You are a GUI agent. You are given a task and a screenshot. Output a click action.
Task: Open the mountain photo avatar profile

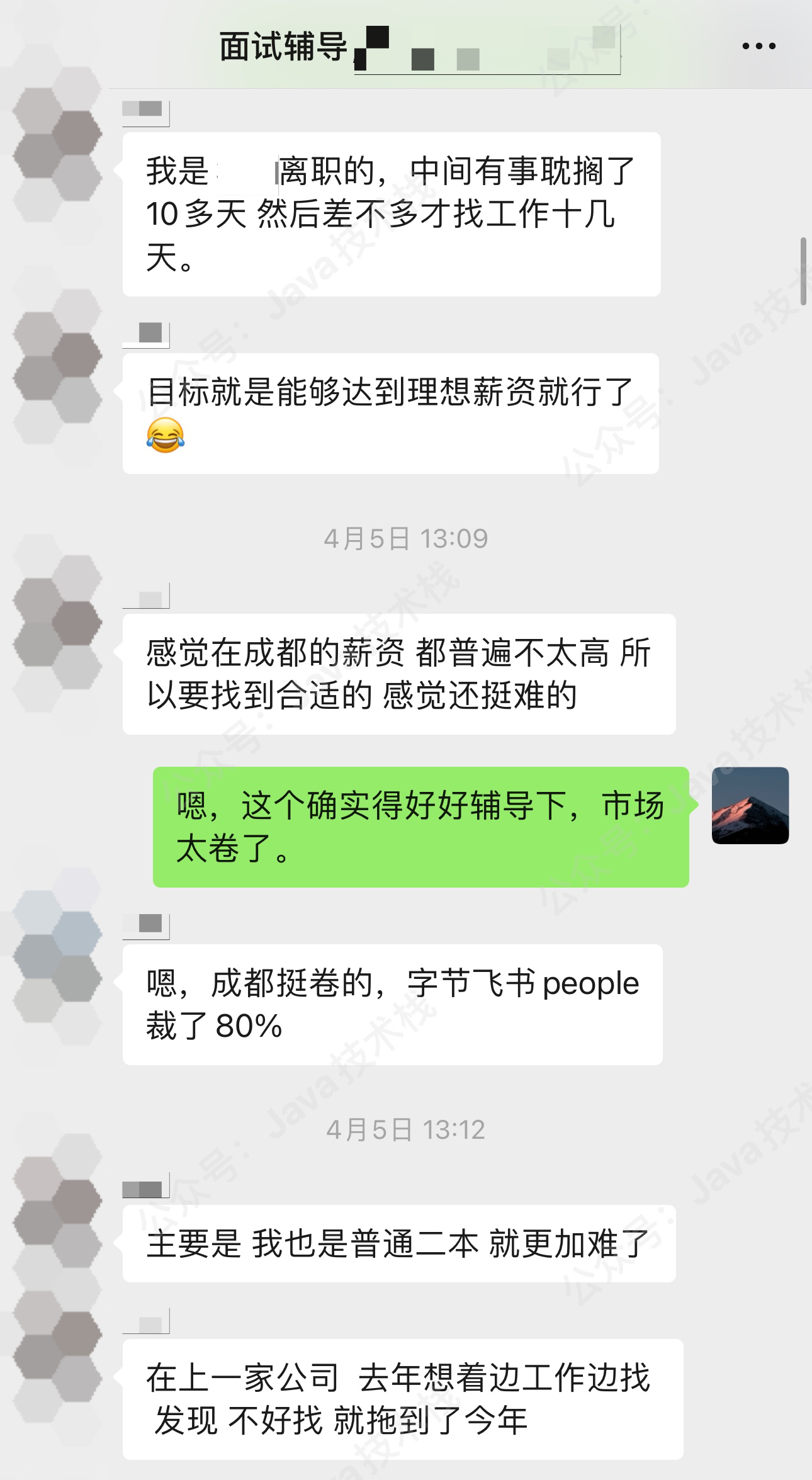[x=750, y=805]
